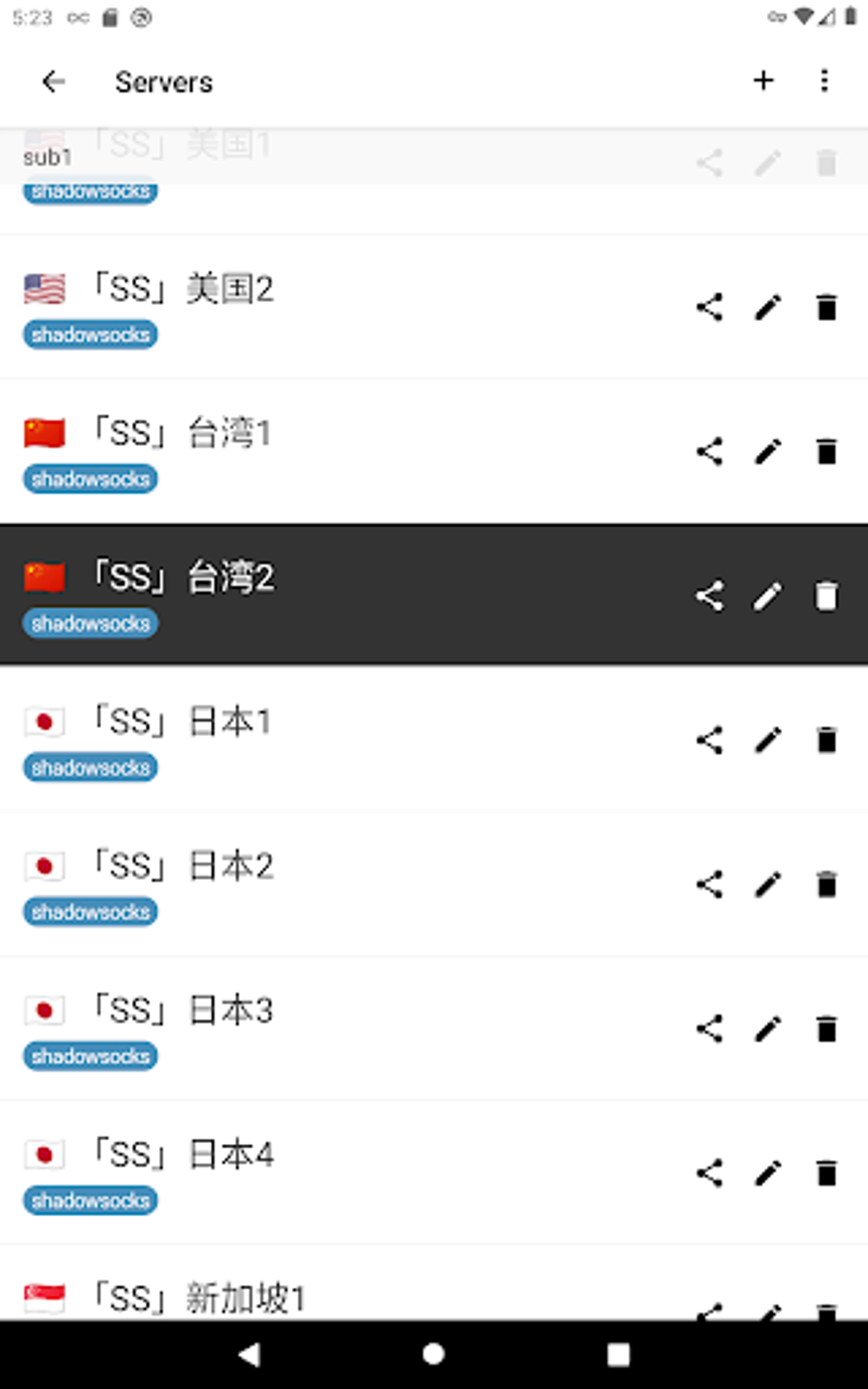Choose the 「SS」日本3 server
868x1389 pixels.
click(340, 1028)
